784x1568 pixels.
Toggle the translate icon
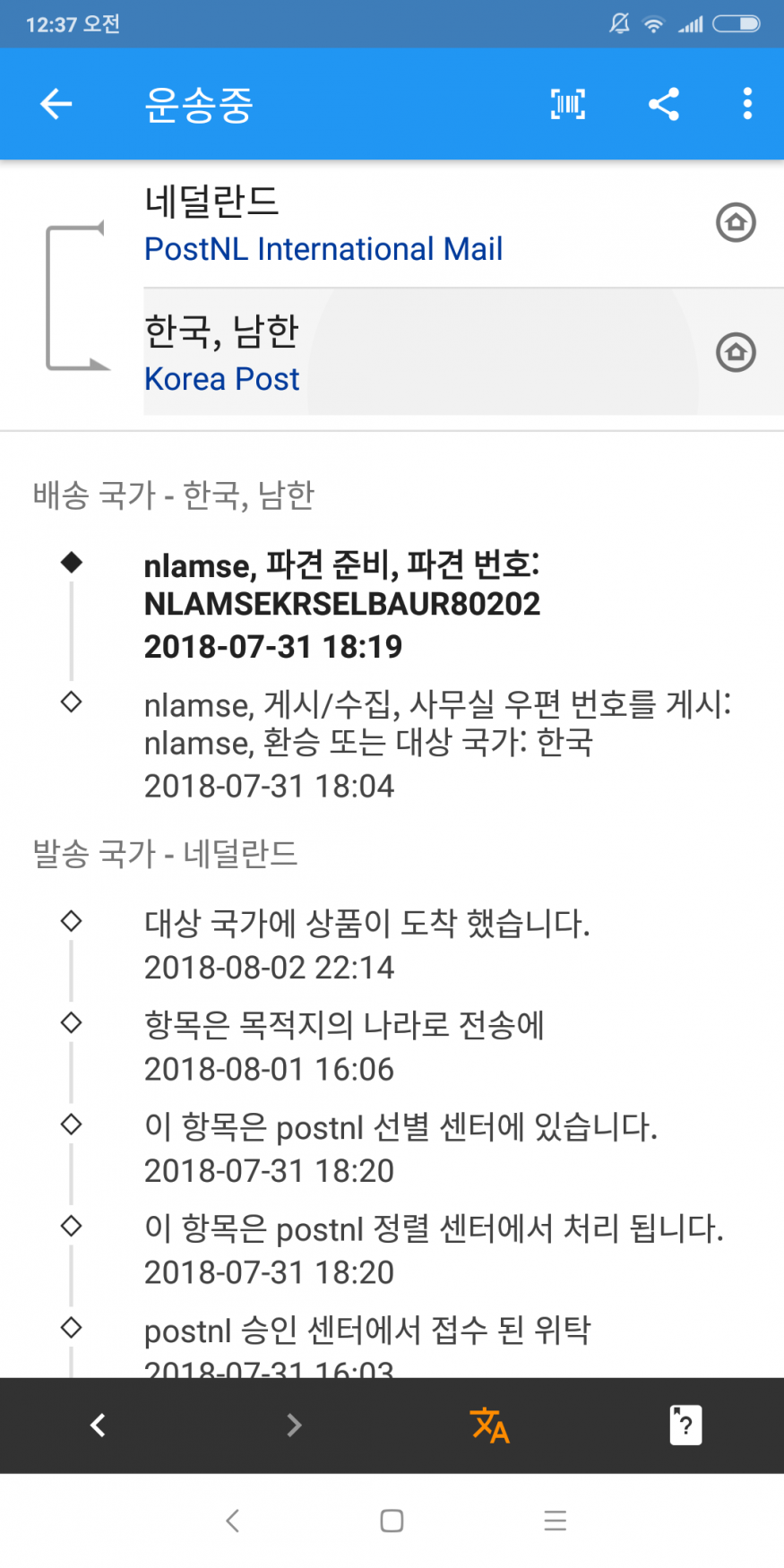[489, 1425]
